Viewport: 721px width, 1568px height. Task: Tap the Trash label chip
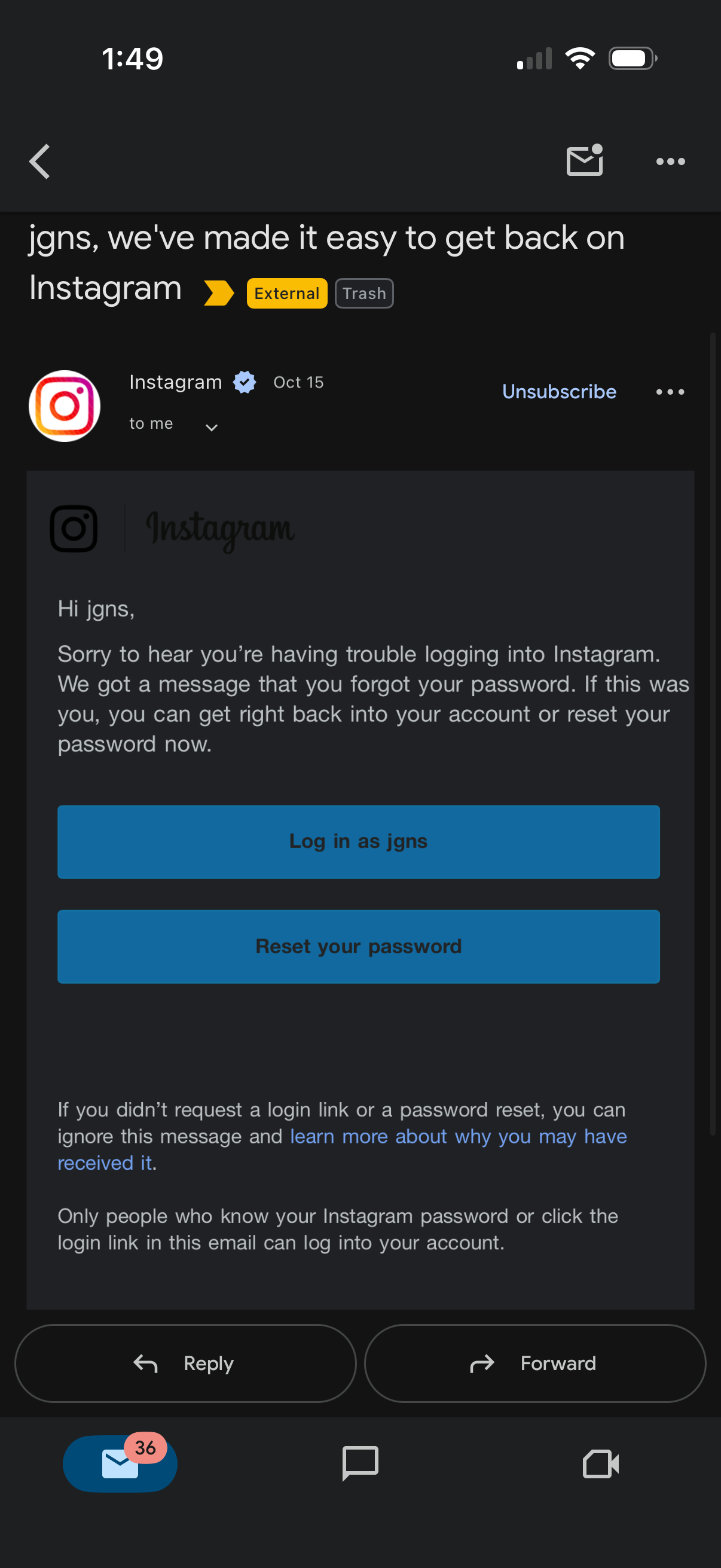coord(364,294)
